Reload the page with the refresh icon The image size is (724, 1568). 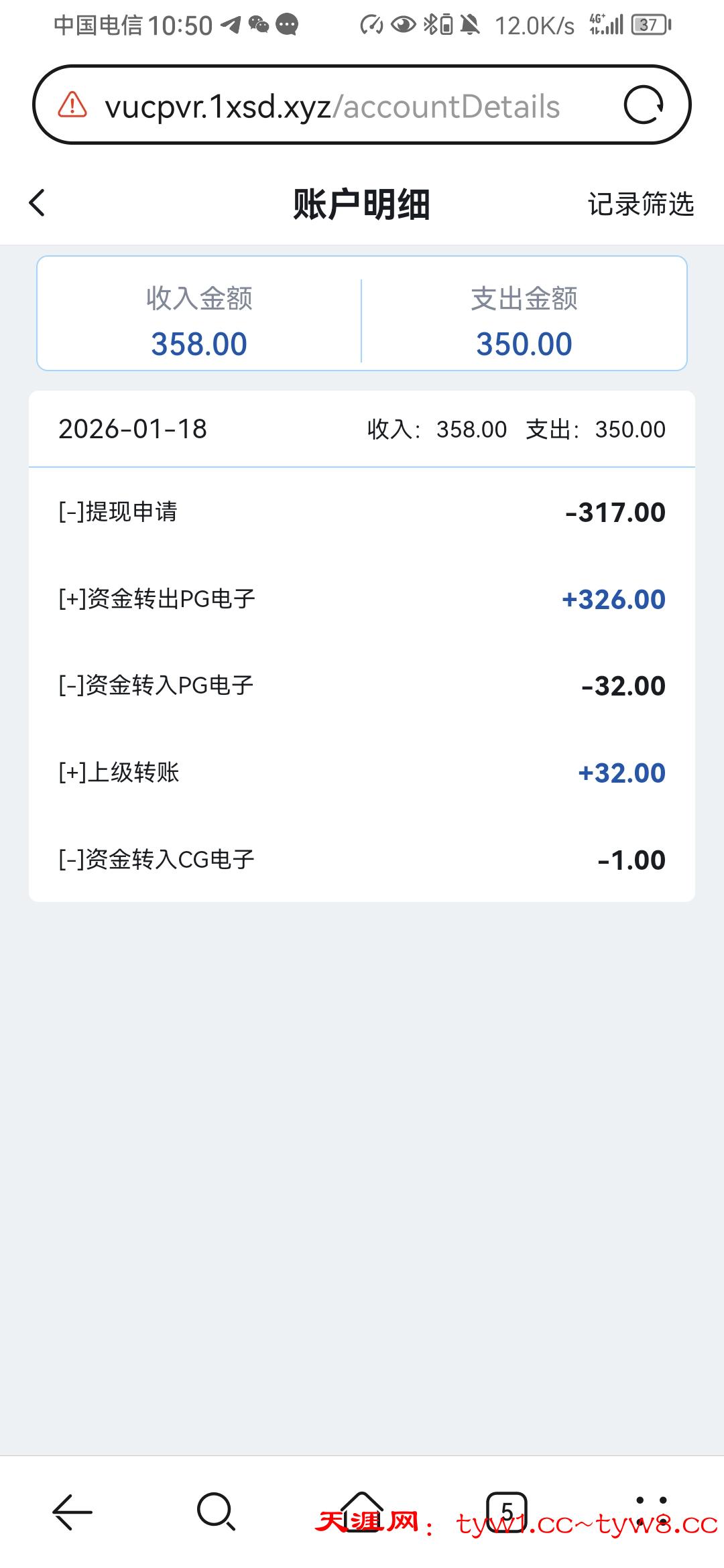[644, 105]
